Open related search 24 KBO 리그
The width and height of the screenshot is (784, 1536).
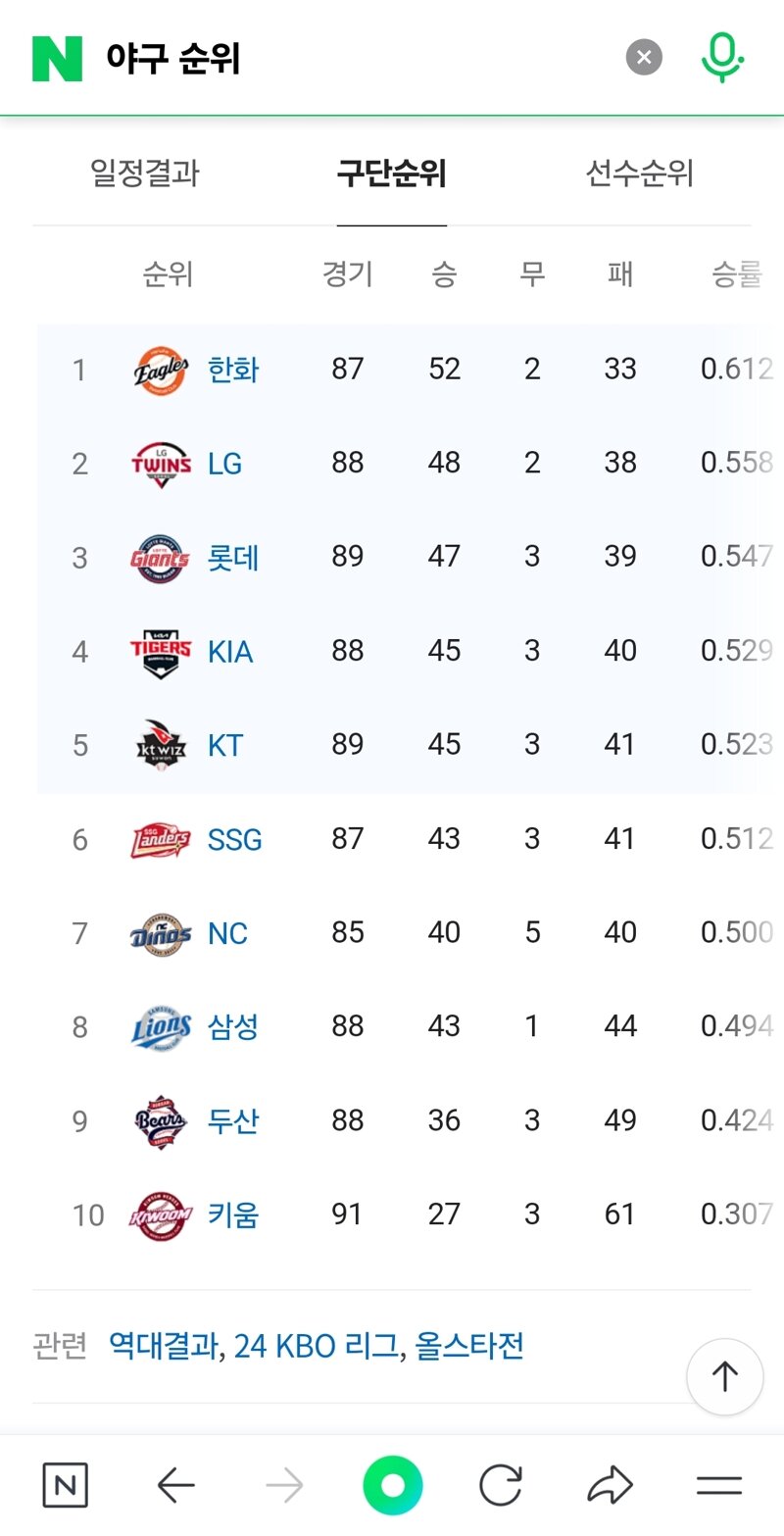317,1346
